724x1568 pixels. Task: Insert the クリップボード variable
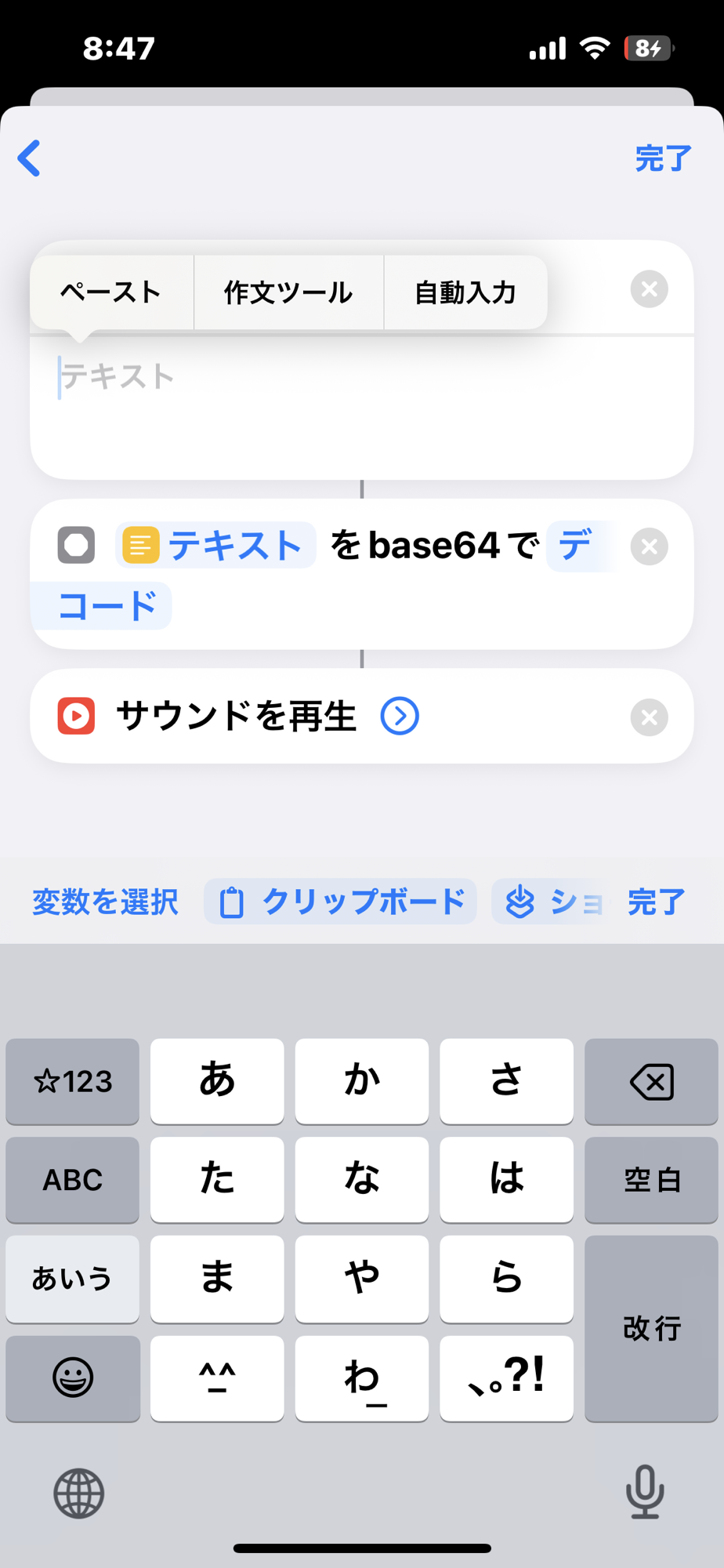coord(341,902)
